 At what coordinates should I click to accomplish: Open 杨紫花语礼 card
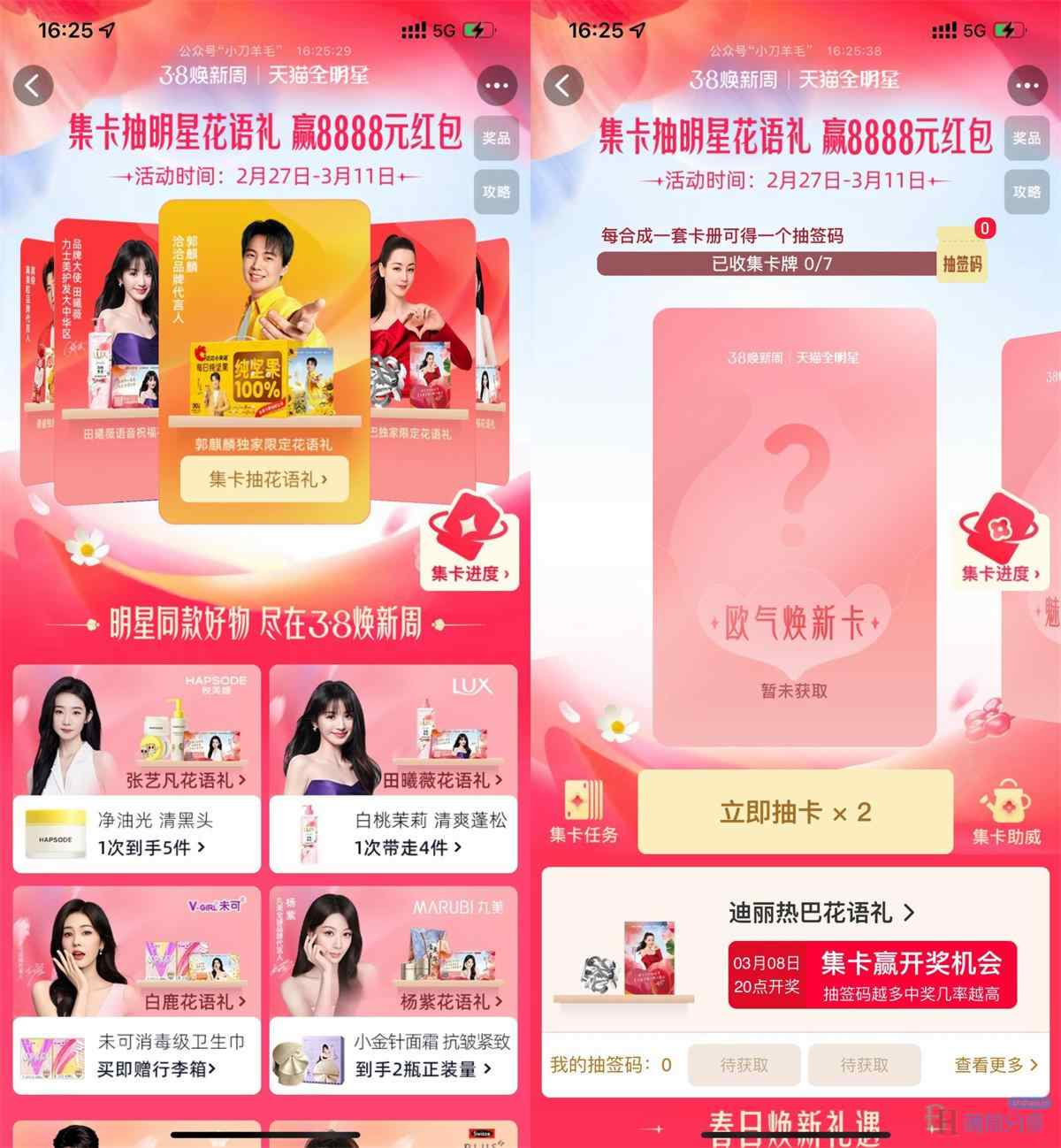451,1001
